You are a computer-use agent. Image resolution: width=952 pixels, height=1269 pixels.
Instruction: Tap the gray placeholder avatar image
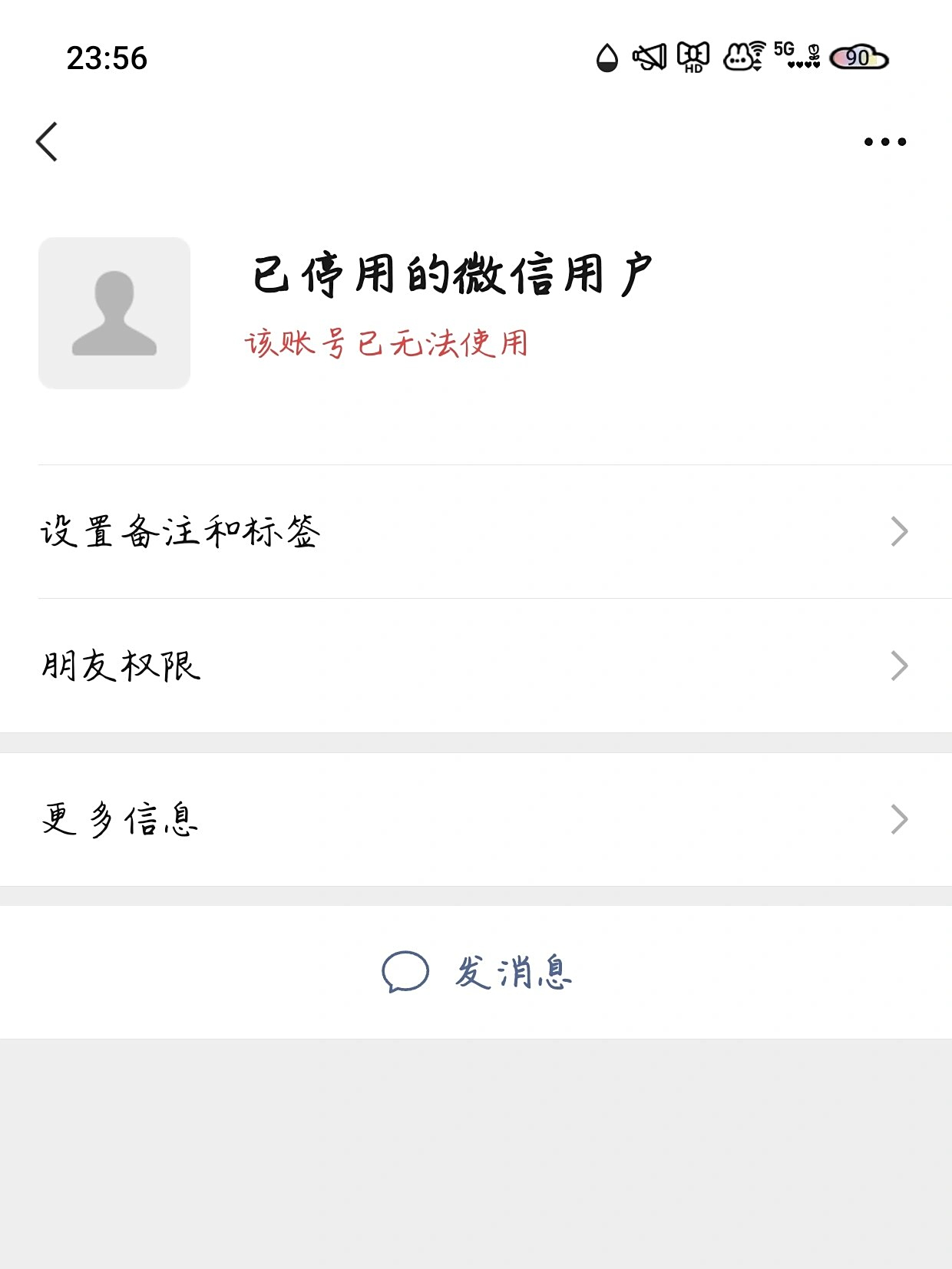(x=113, y=312)
